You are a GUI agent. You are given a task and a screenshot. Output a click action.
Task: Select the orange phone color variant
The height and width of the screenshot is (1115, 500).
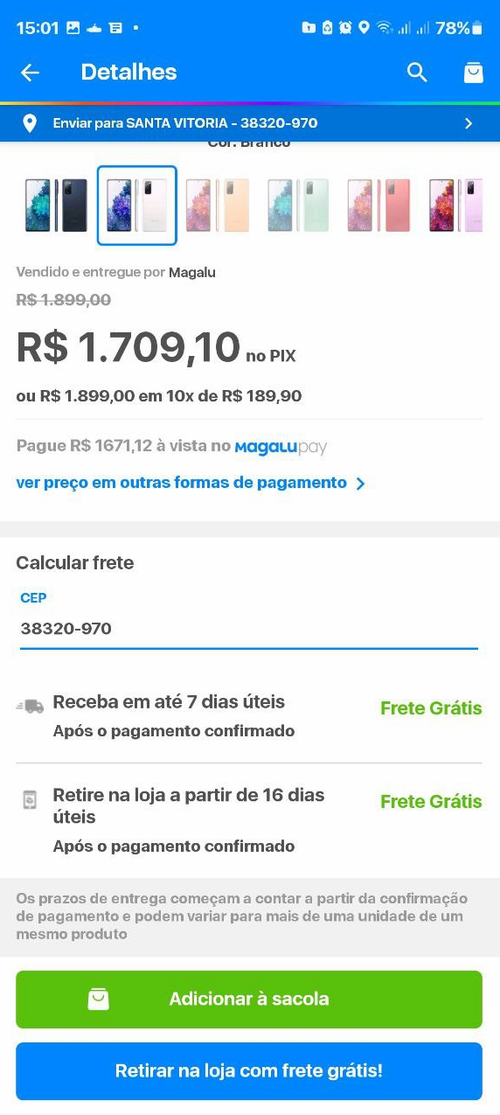[218, 206]
